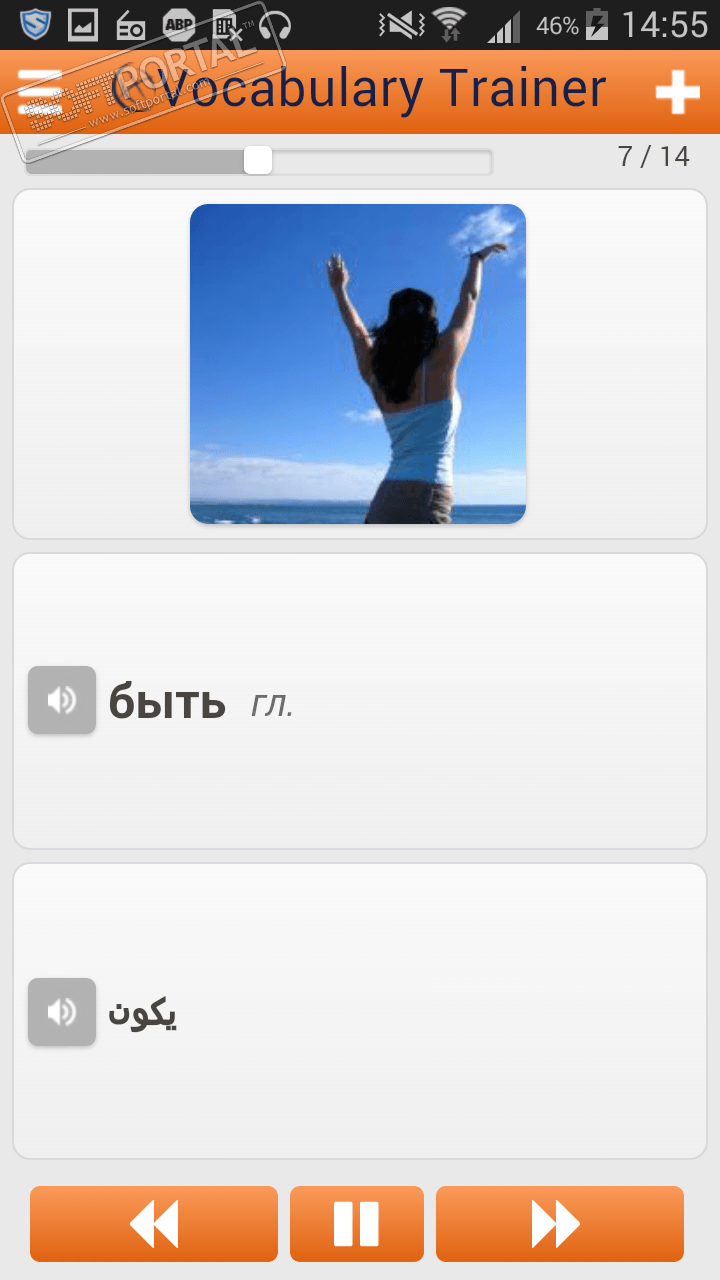
Task: Open the hamburger menu
Action: [x=40, y=94]
